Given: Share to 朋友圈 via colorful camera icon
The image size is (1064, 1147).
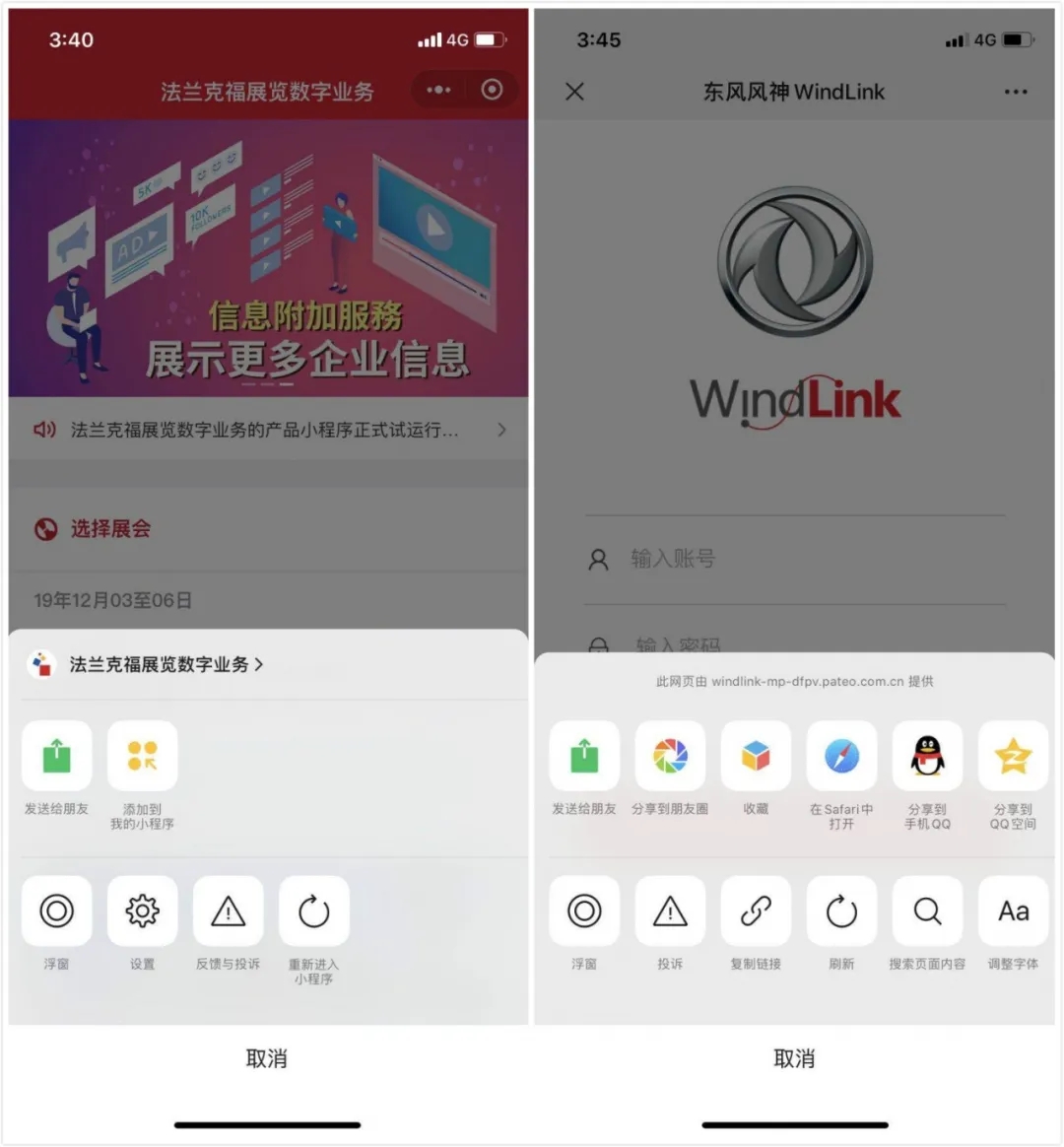Looking at the screenshot, I should tap(671, 757).
